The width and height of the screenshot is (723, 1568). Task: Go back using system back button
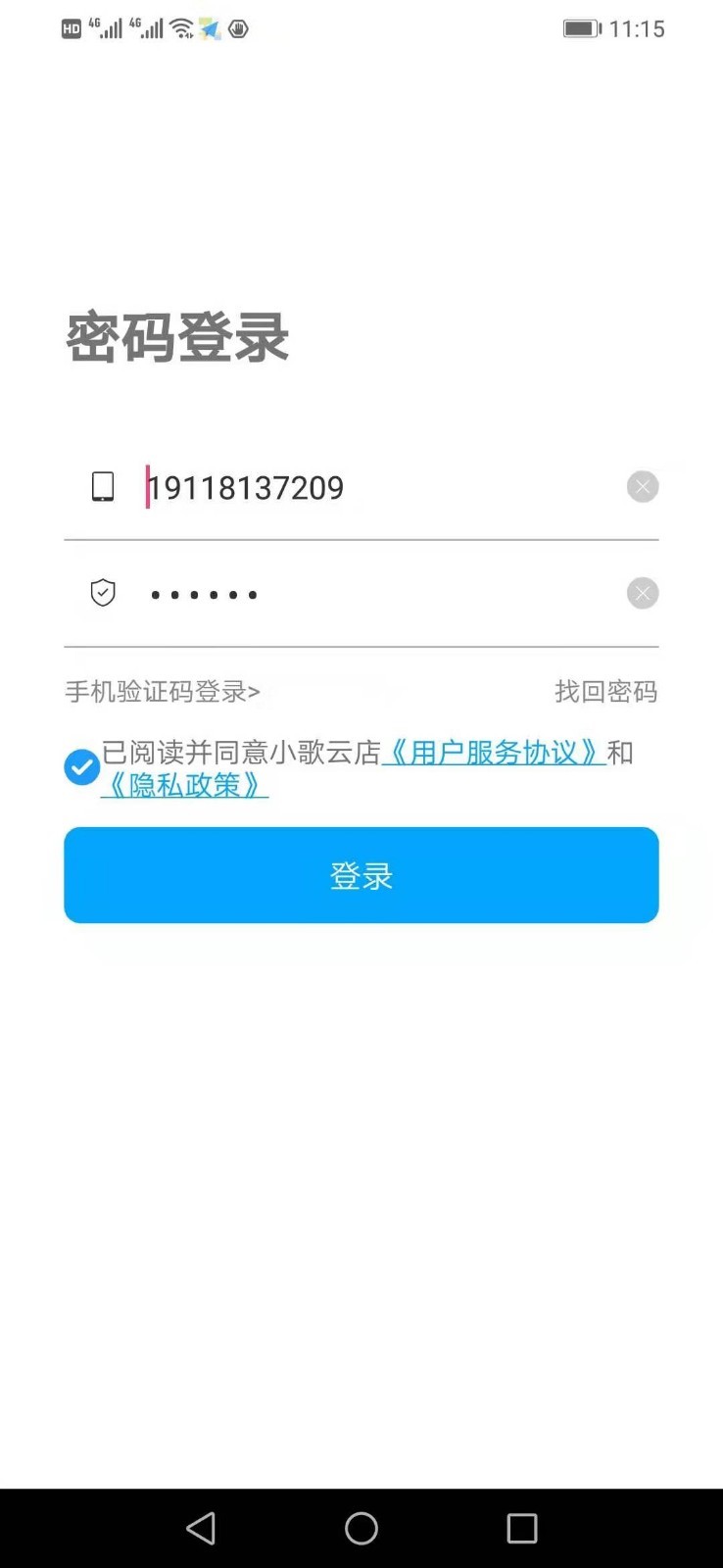[201, 1528]
